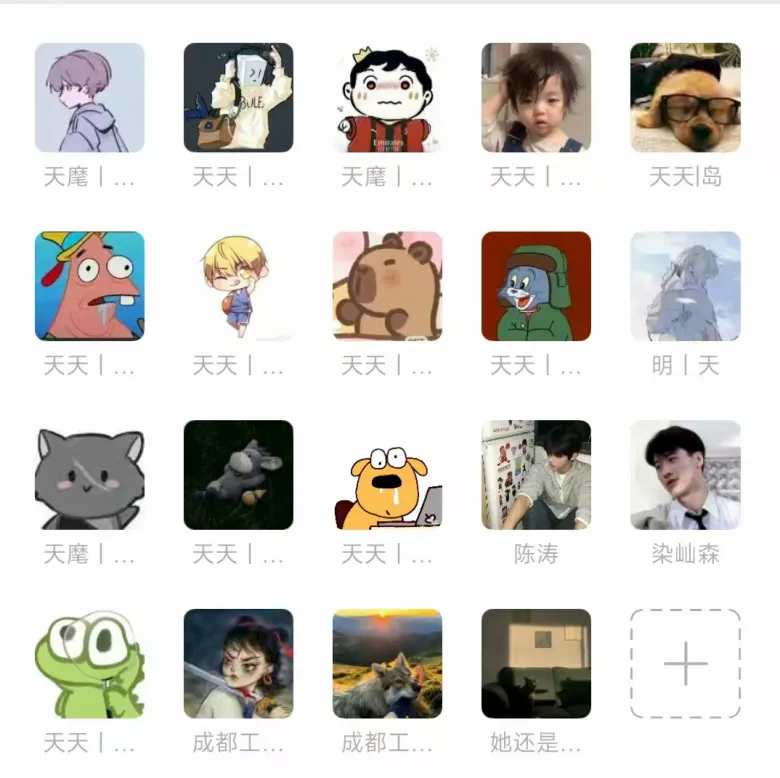Open the profile of 染屾森
Viewport: 780px width, 778px height.
click(x=685, y=475)
